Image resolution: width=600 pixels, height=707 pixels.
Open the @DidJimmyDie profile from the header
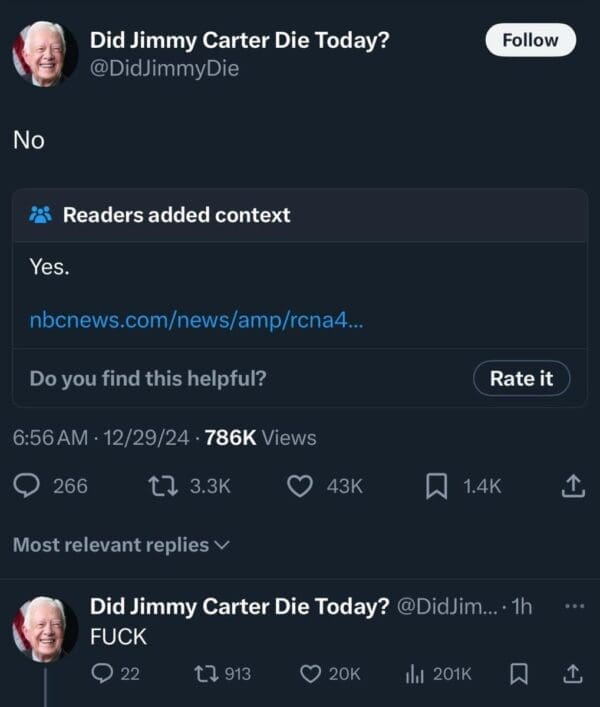(x=165, y=69)
